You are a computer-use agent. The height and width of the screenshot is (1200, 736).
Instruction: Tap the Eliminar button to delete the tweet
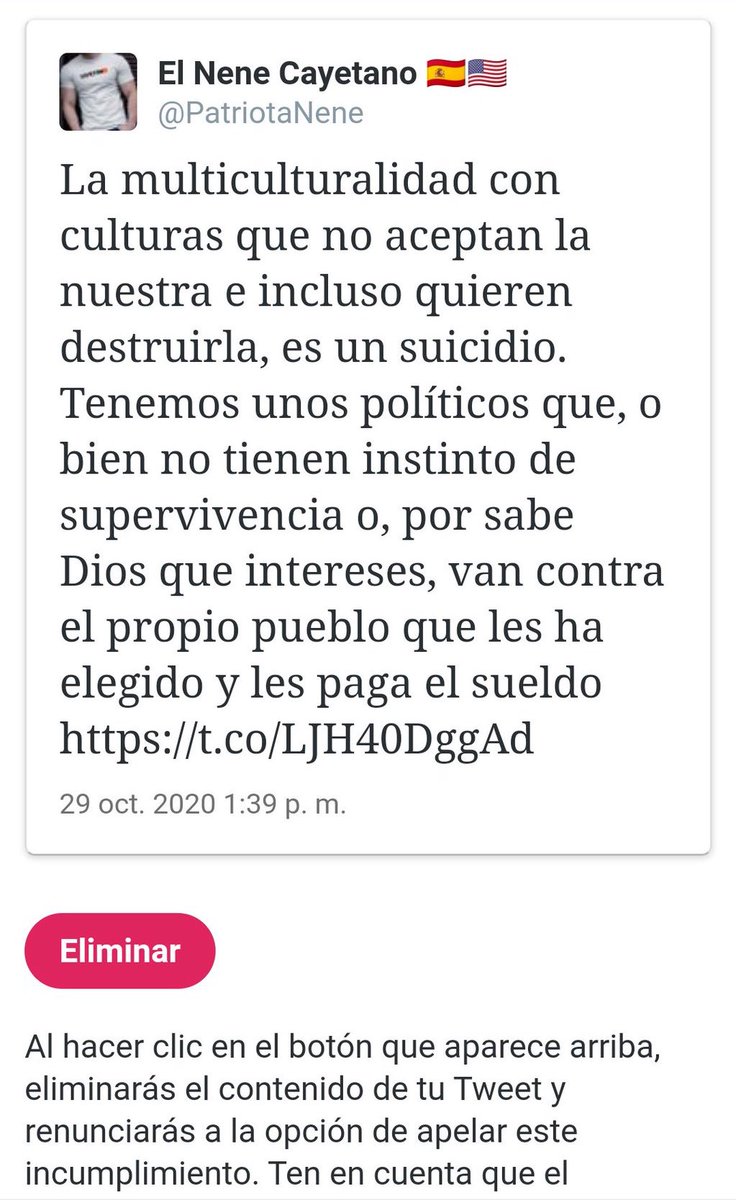pyautogui.click(x=120, y=950)
